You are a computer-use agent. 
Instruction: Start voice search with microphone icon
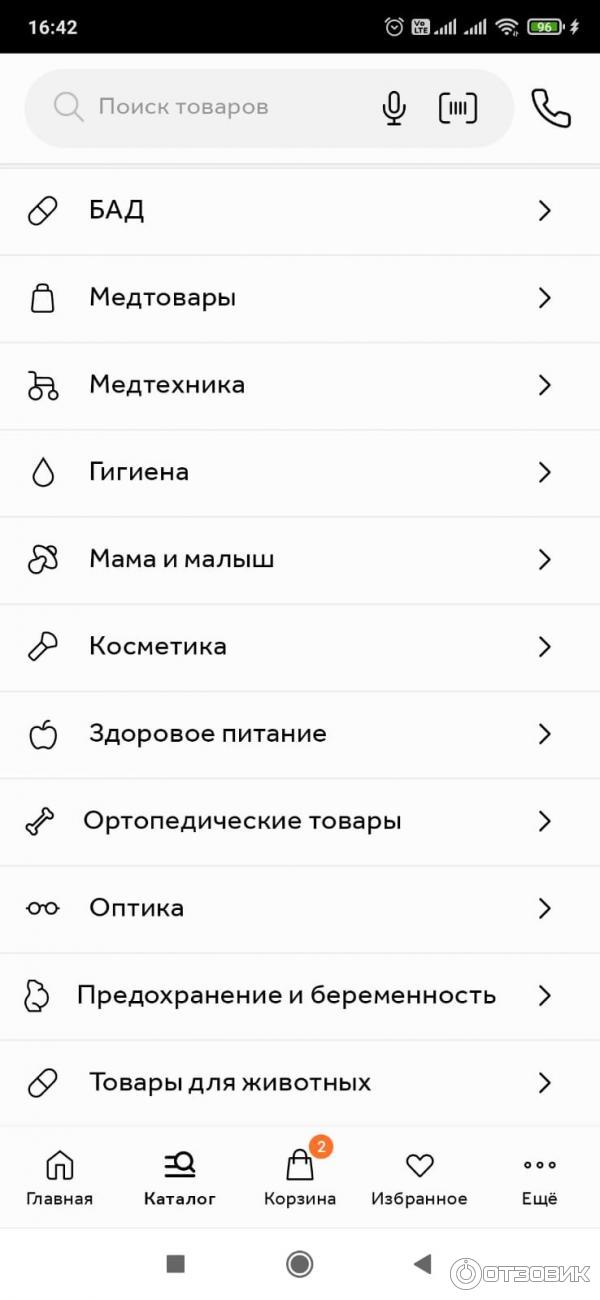(394, 108)
